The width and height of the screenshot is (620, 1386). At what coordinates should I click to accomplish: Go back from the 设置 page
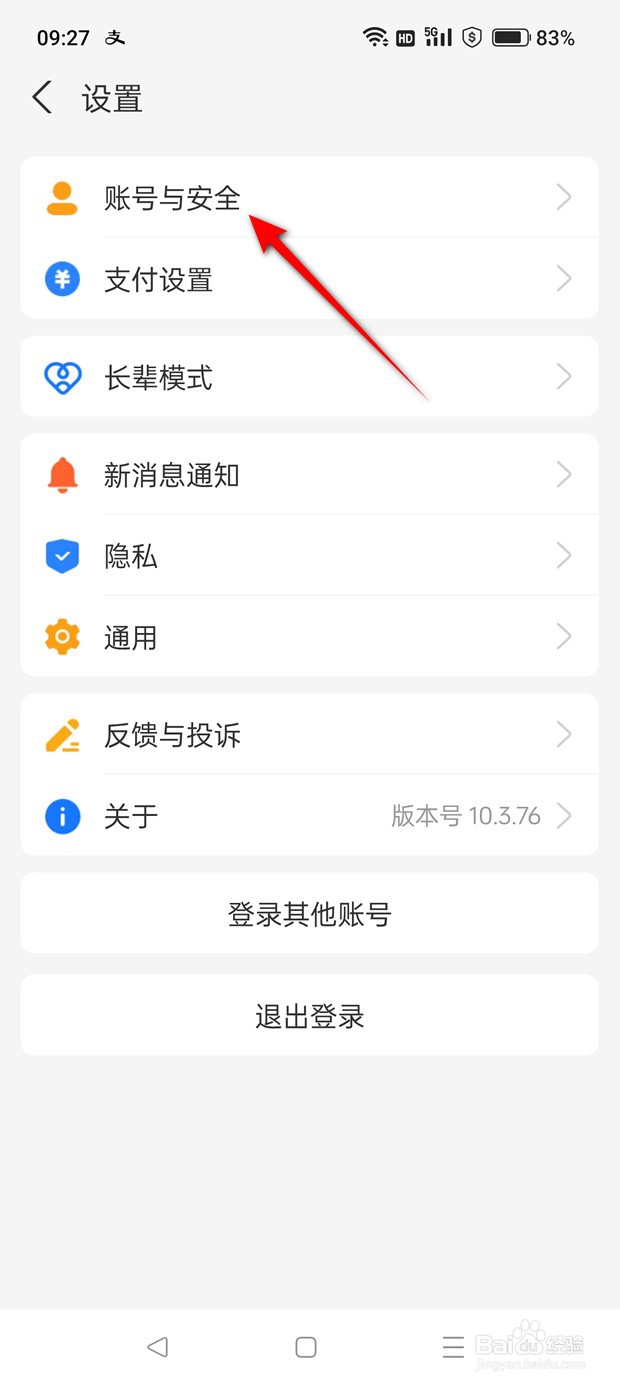42,98
